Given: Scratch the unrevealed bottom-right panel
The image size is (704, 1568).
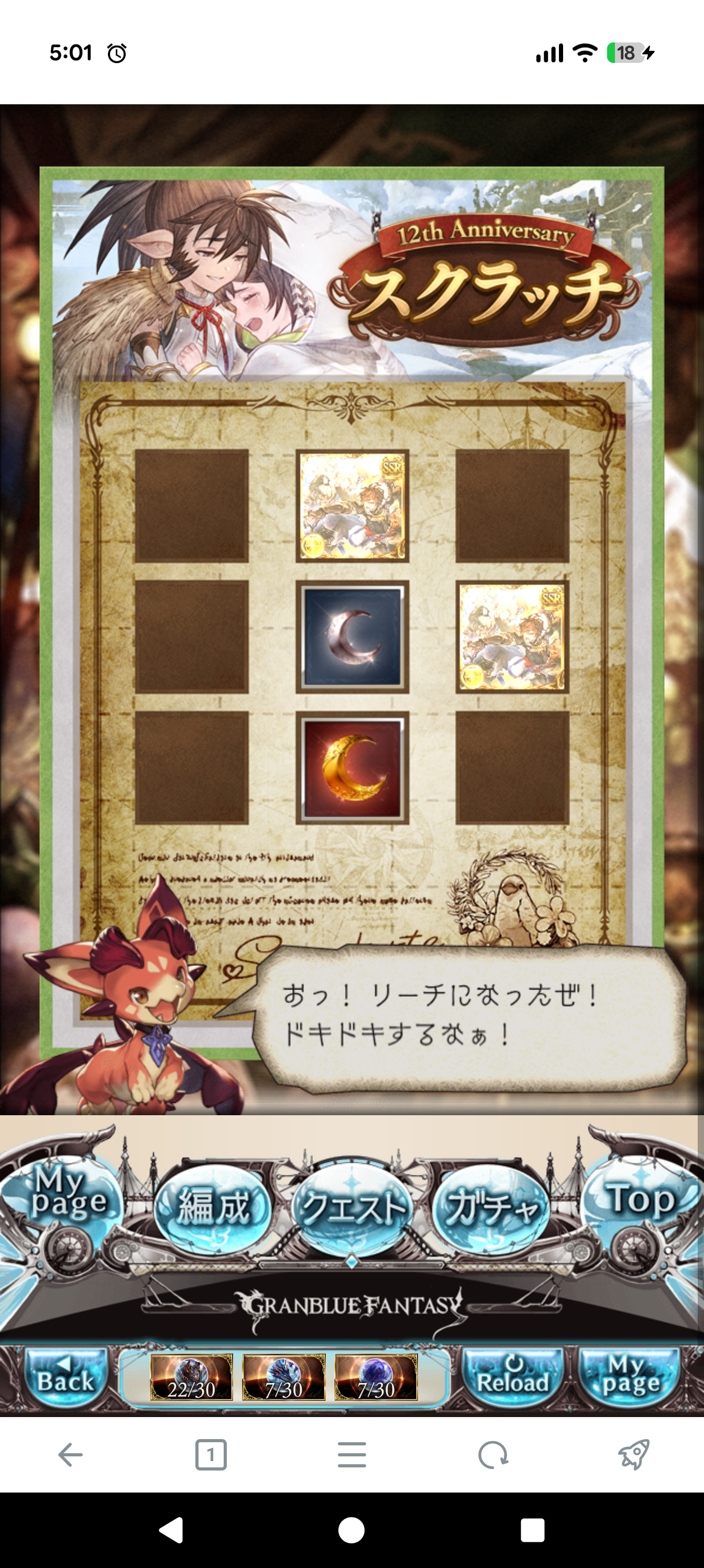Looking at the screenshot, I should pos(512,768).
